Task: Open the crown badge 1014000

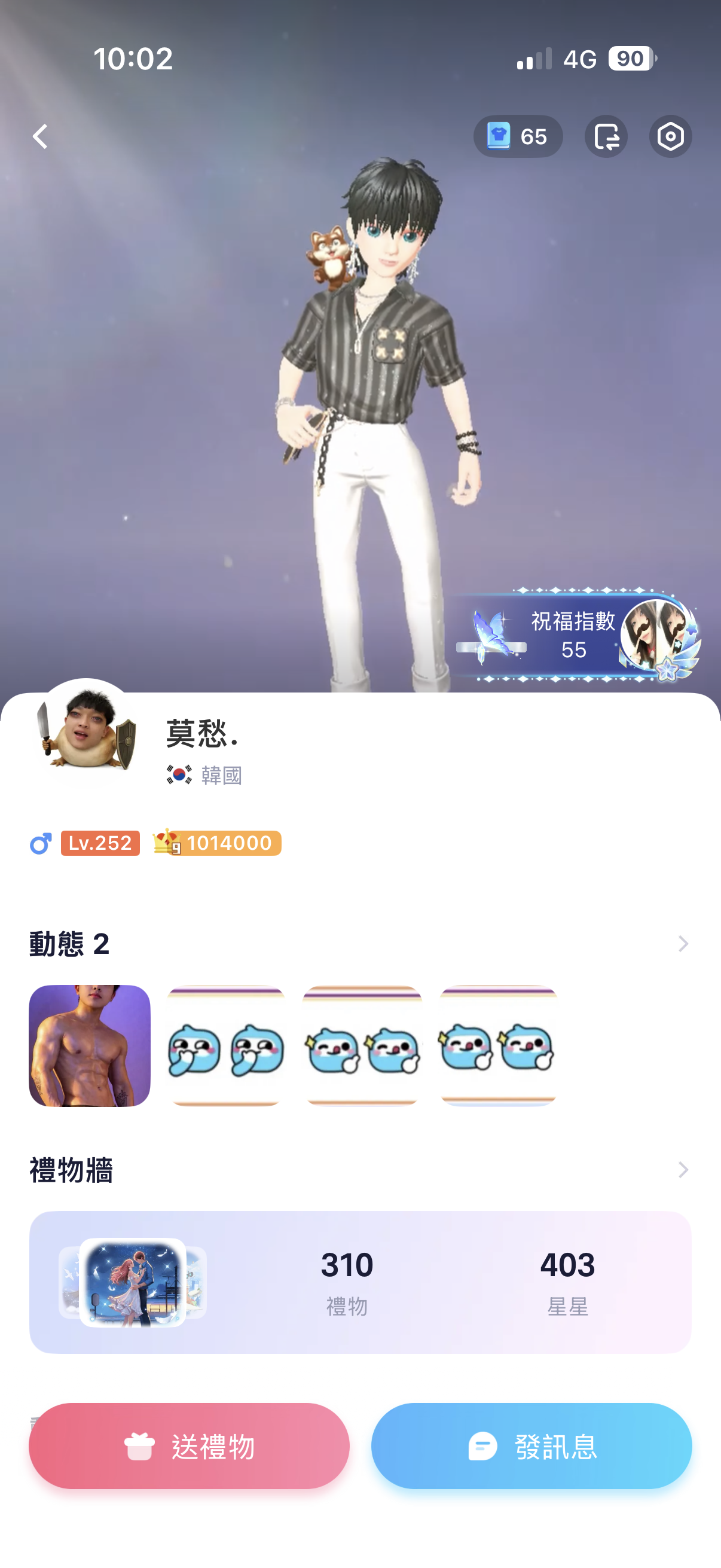Action: point(217,843)
